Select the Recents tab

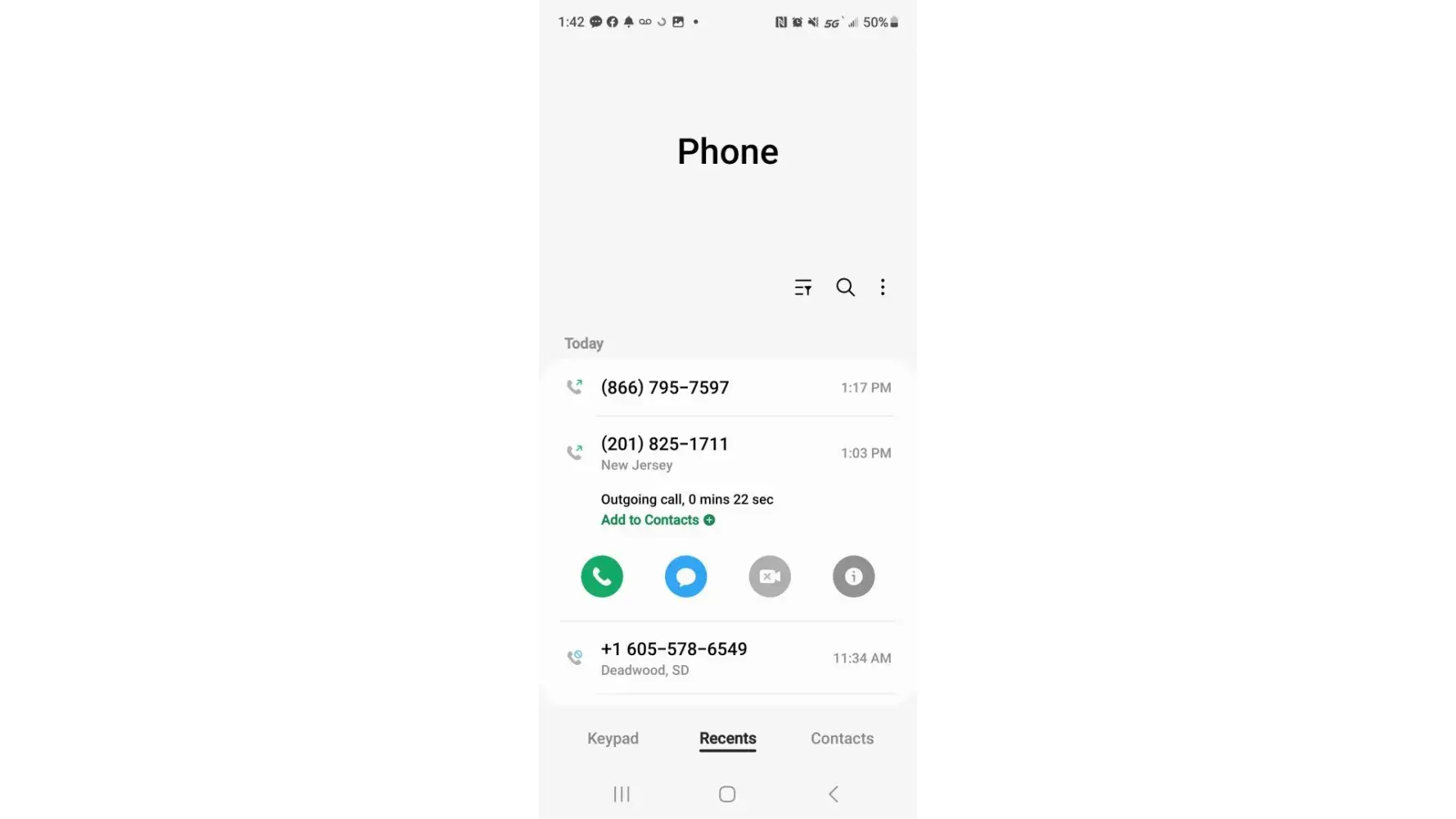pyautogui.click(x=727, y=739)
